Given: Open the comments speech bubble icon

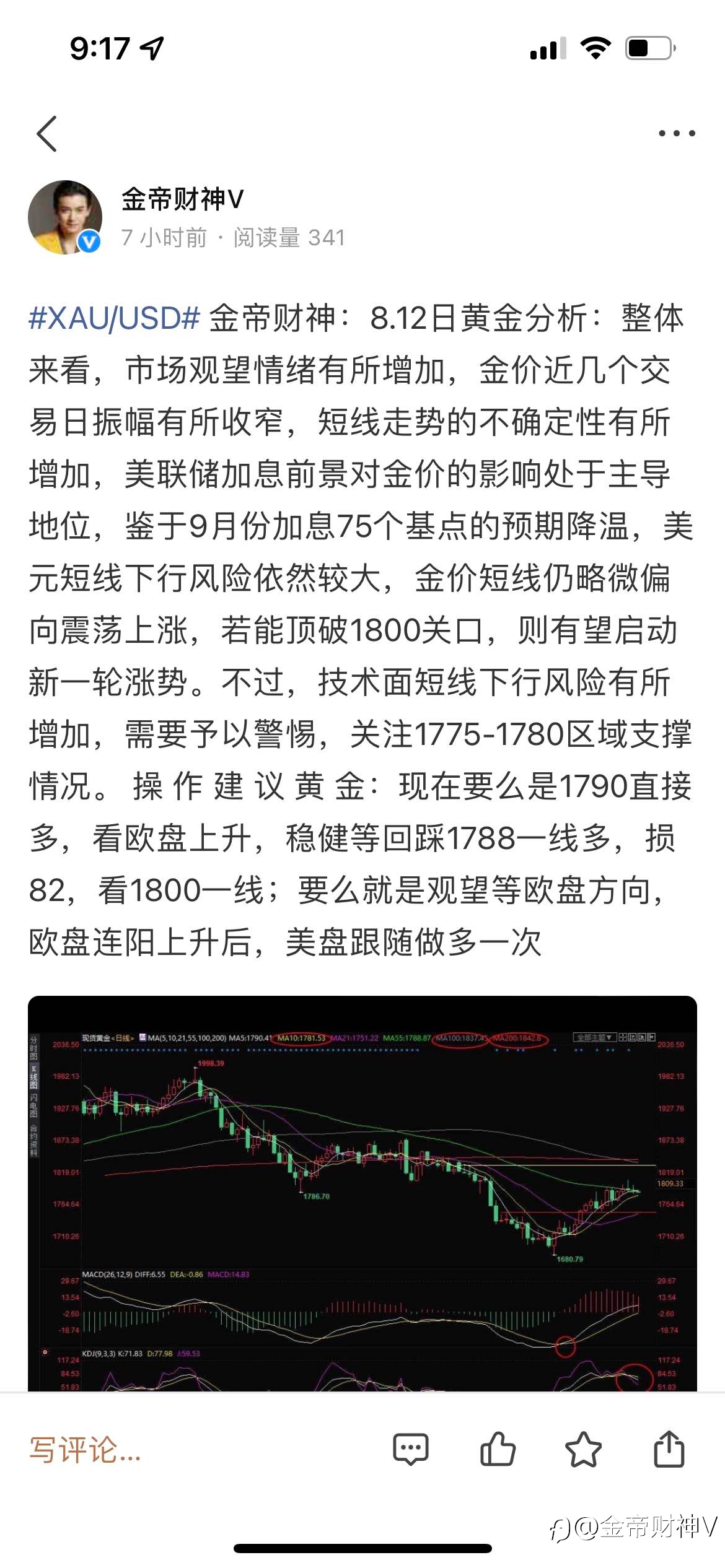Looking at the screenshot, I should (x=411, y=1449).
